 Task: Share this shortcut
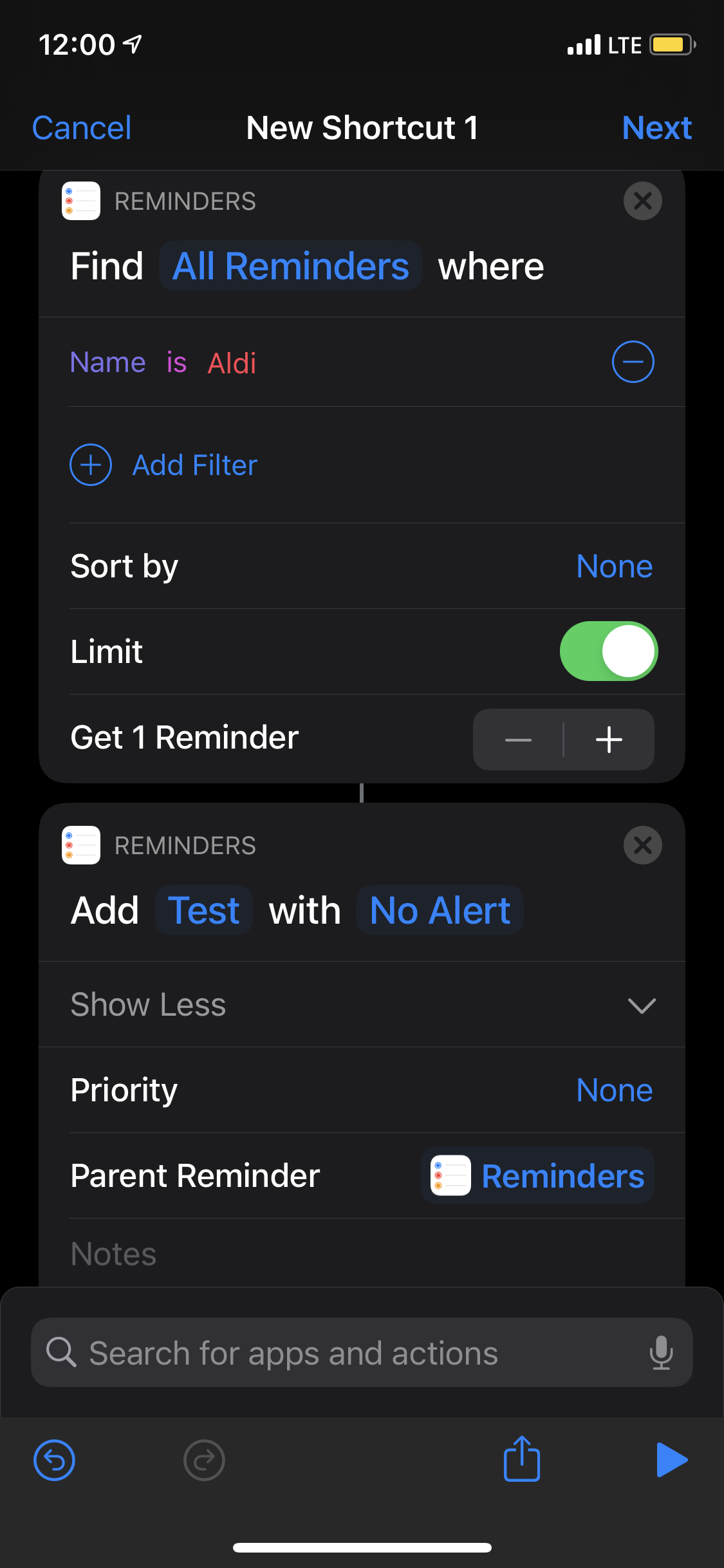pyautogui.click(x=521, y=1460)
